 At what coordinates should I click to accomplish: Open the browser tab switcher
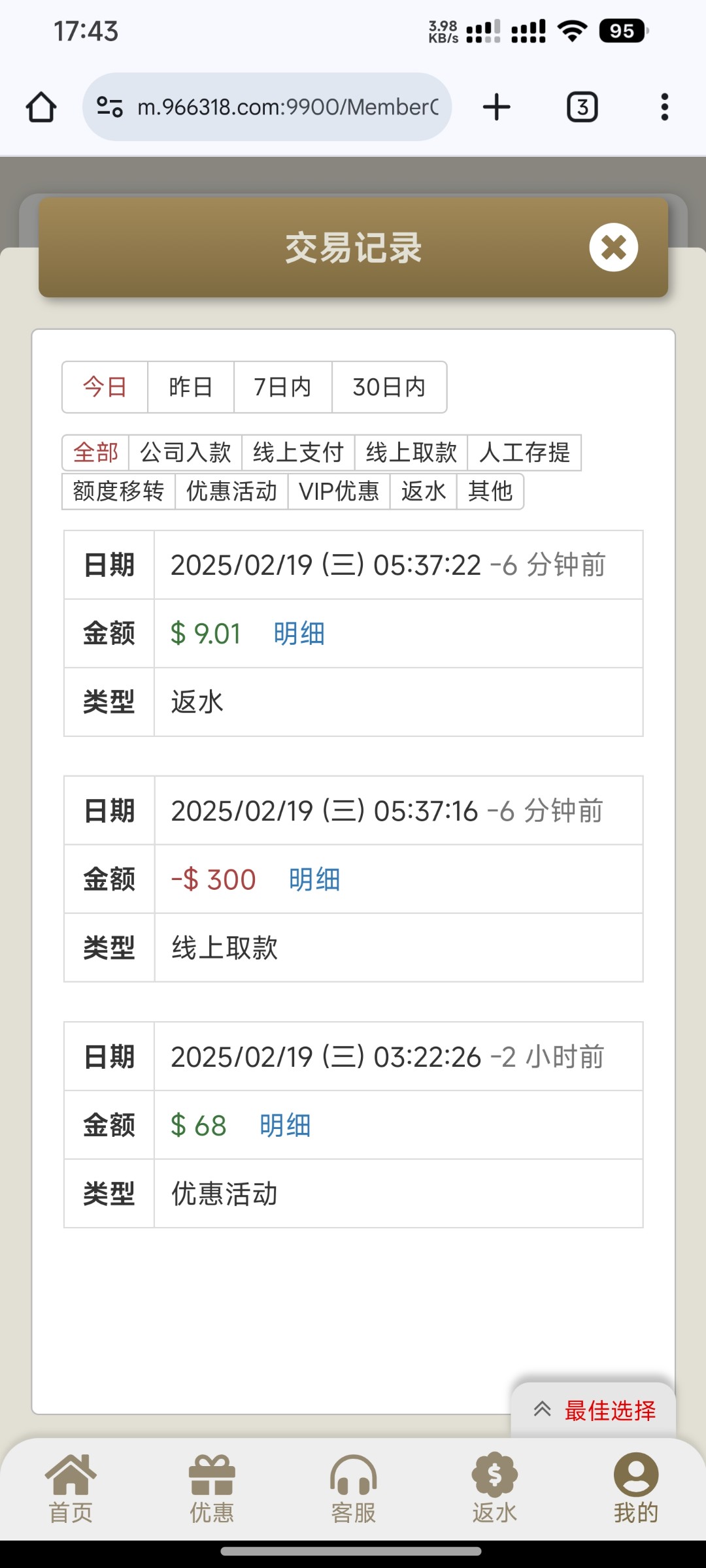point(582,106)
